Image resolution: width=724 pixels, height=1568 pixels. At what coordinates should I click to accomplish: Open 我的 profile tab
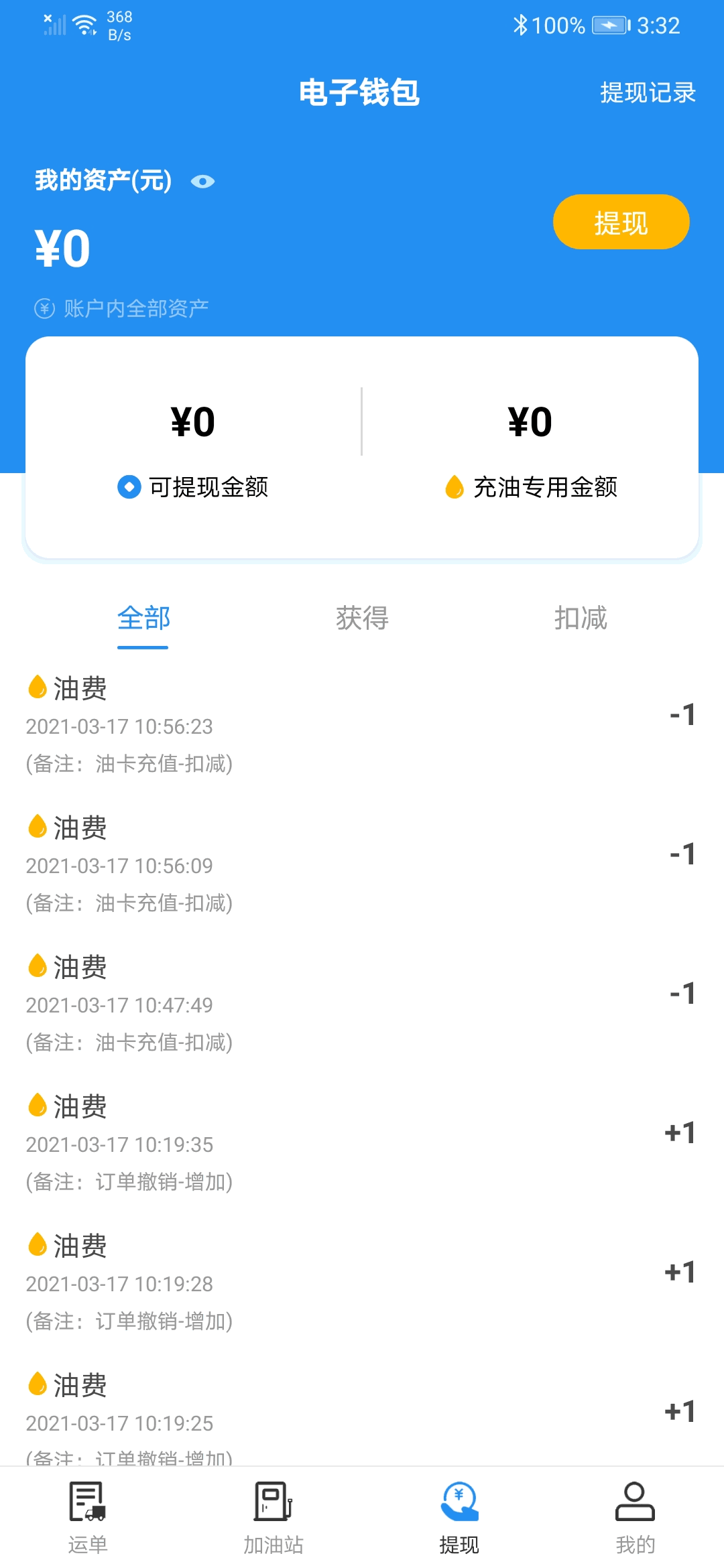pyautogui.click(x=635, y=1517)
